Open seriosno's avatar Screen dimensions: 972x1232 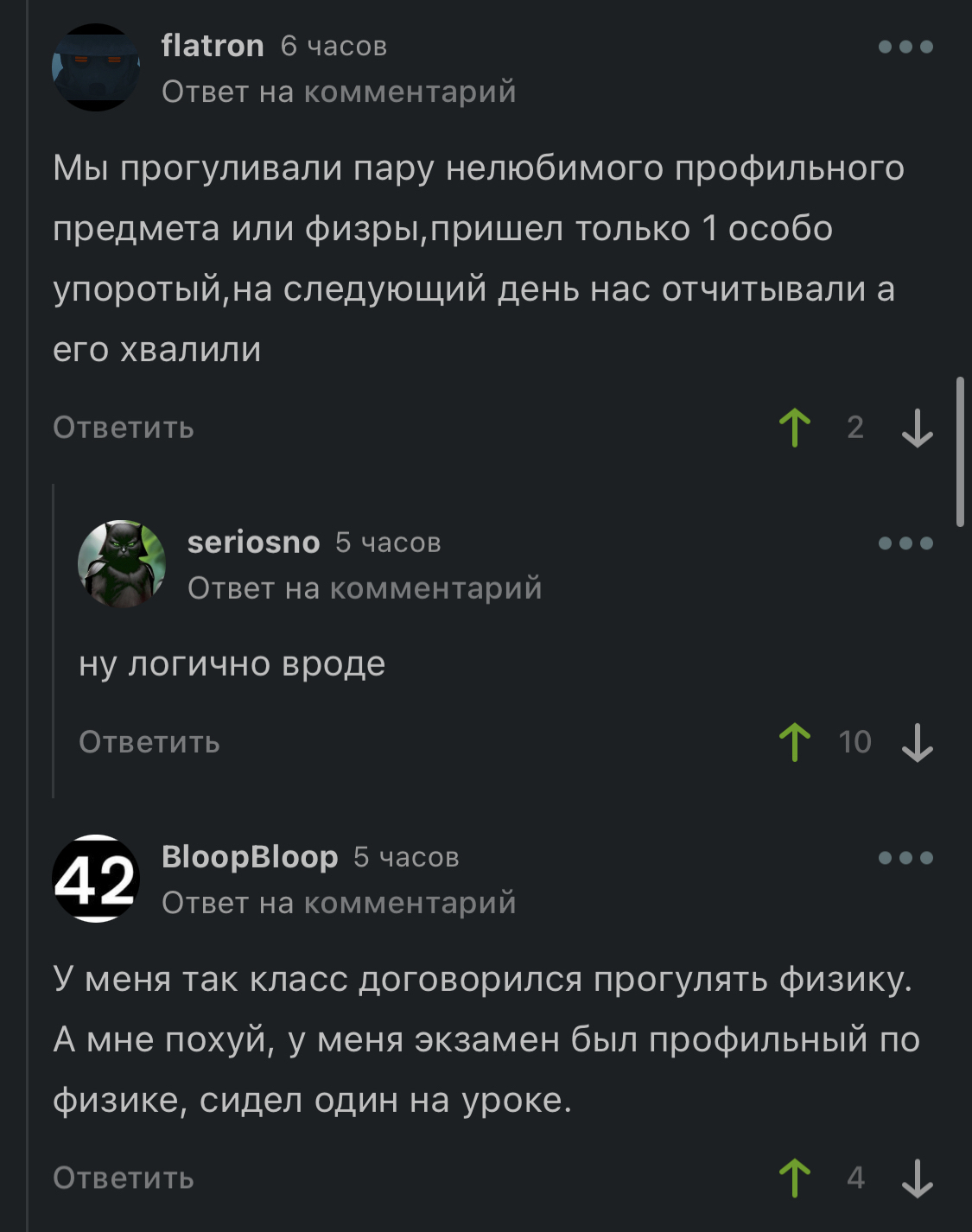coord(122,564)
